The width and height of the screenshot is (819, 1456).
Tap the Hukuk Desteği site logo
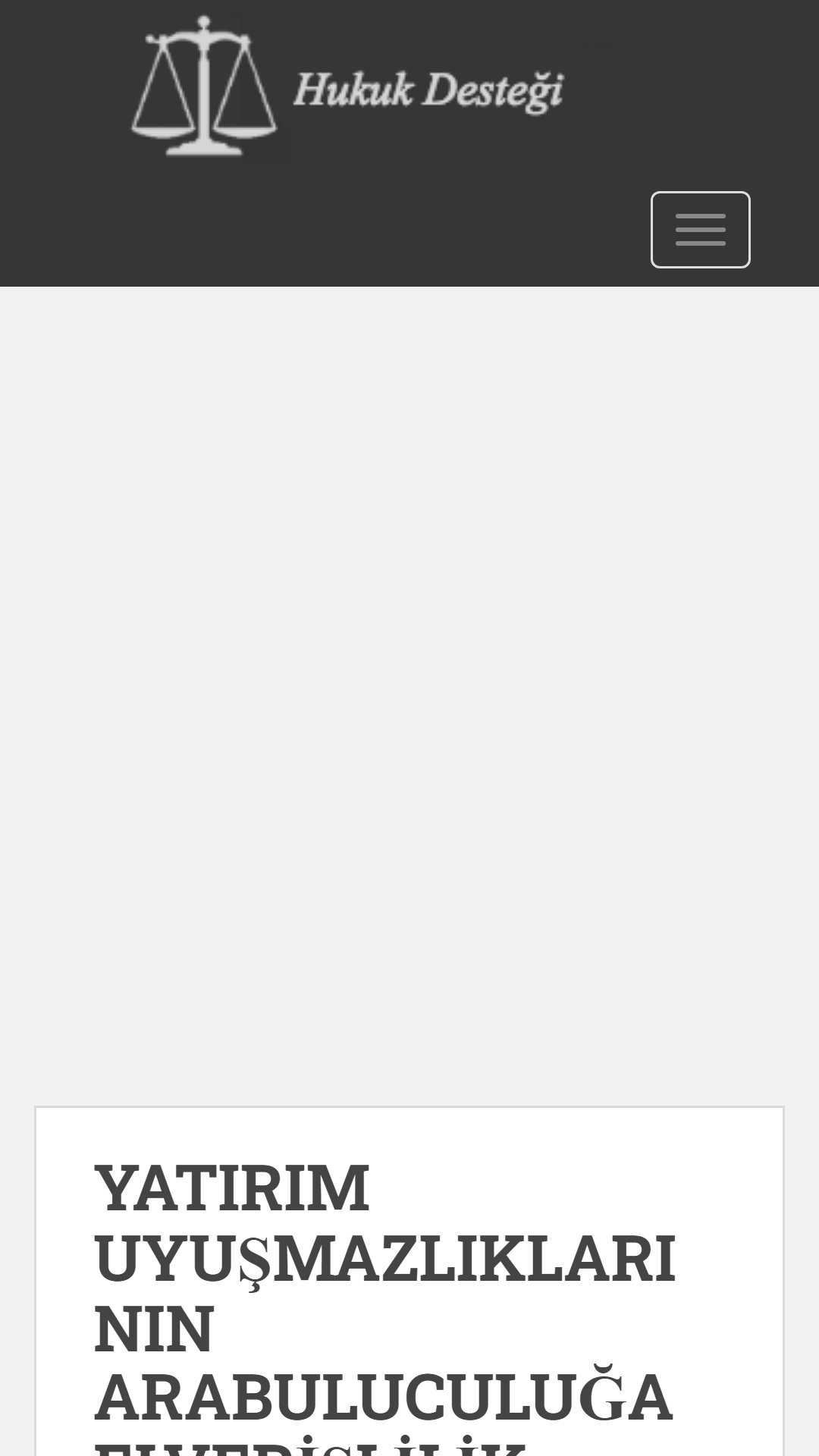click(347, 86)
